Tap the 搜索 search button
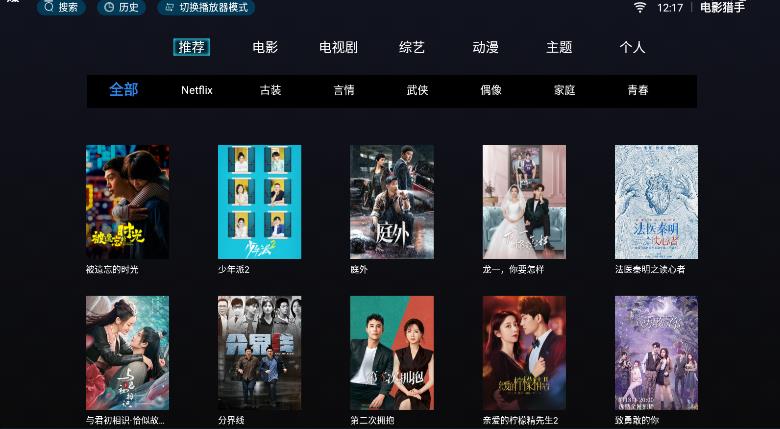Viewport: 780px width, 429px height. 61,7
